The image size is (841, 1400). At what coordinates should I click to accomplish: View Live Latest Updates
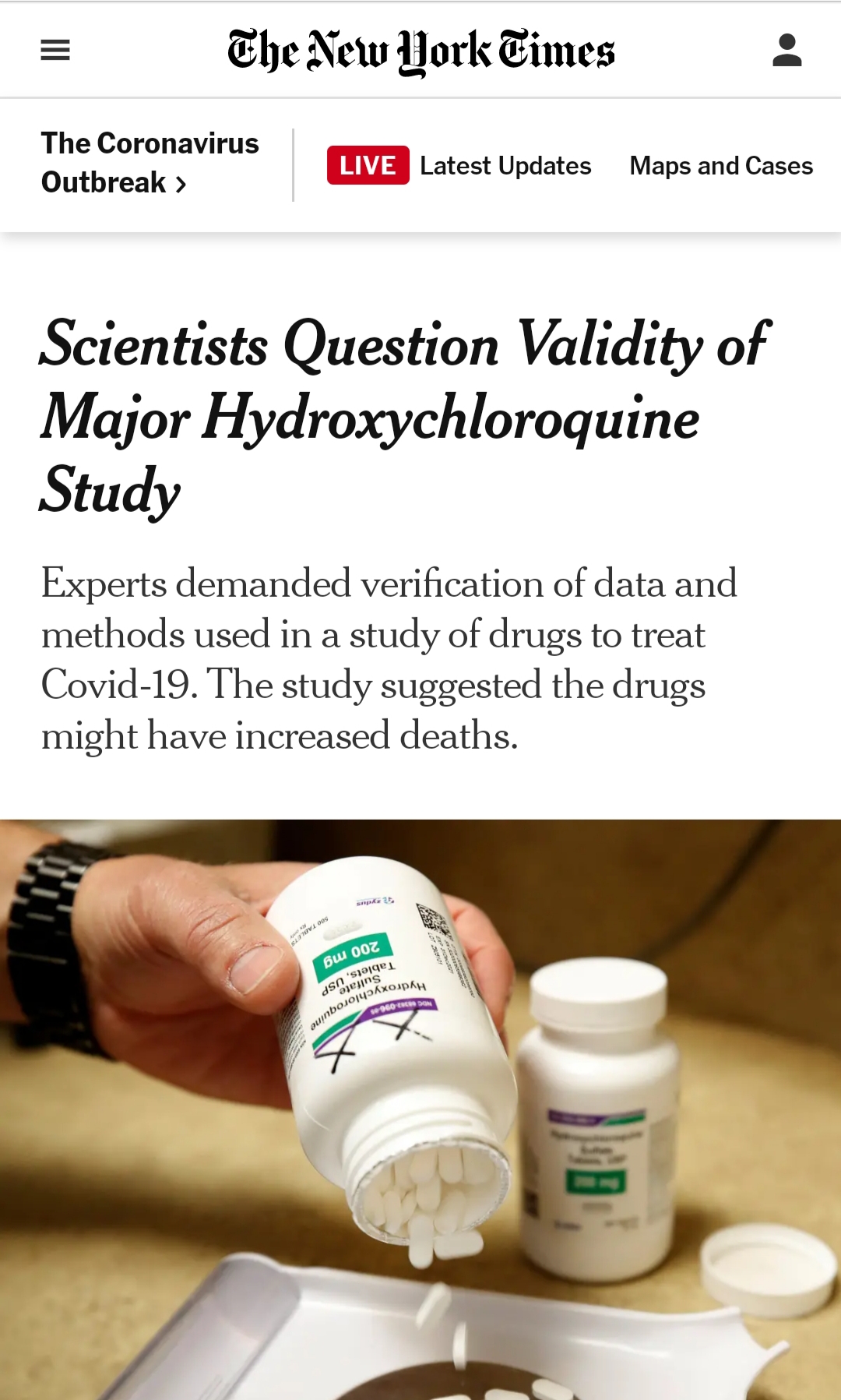[459, 166]
